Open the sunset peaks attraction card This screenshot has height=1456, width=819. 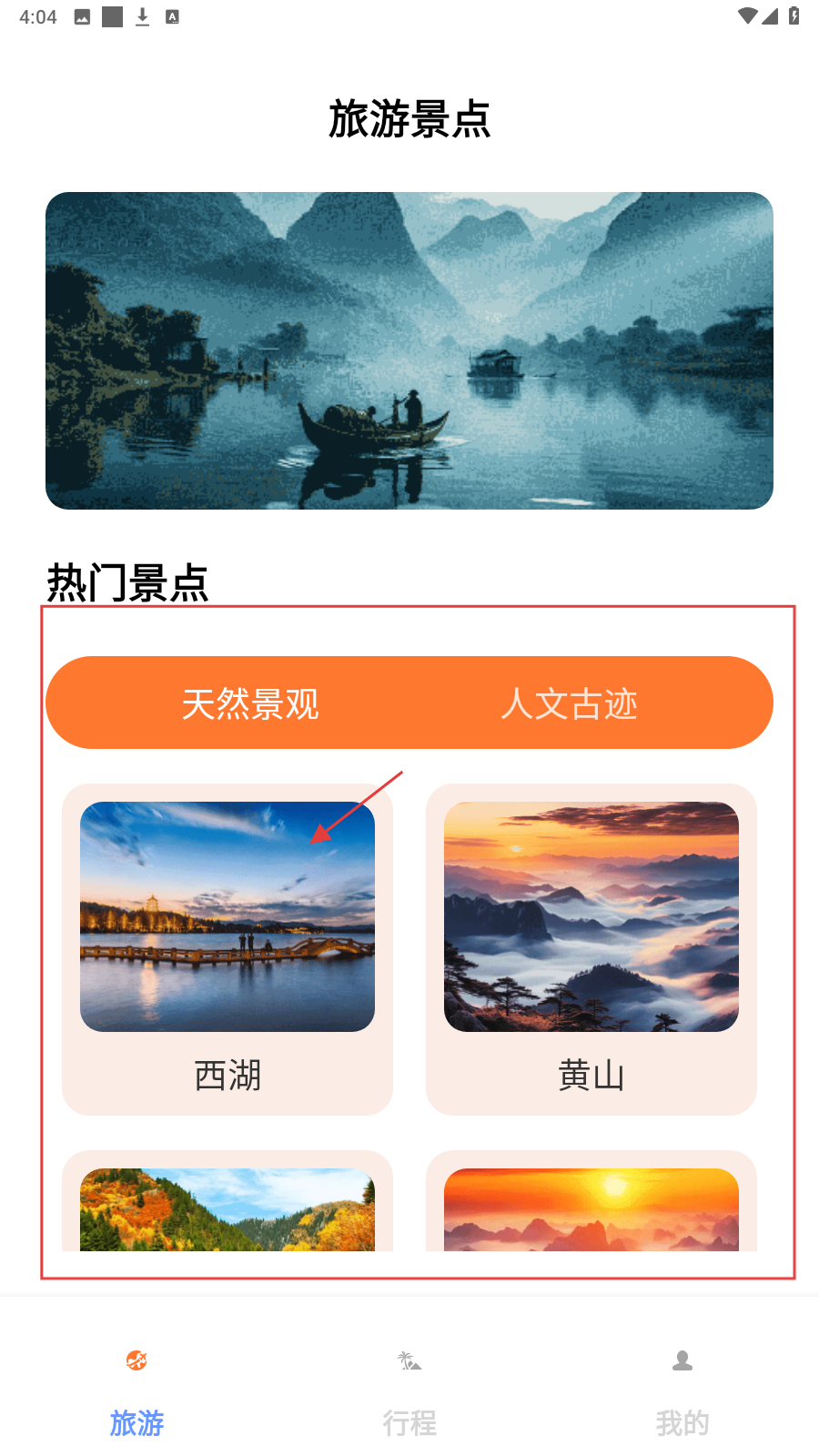(x=591, y=1206)
